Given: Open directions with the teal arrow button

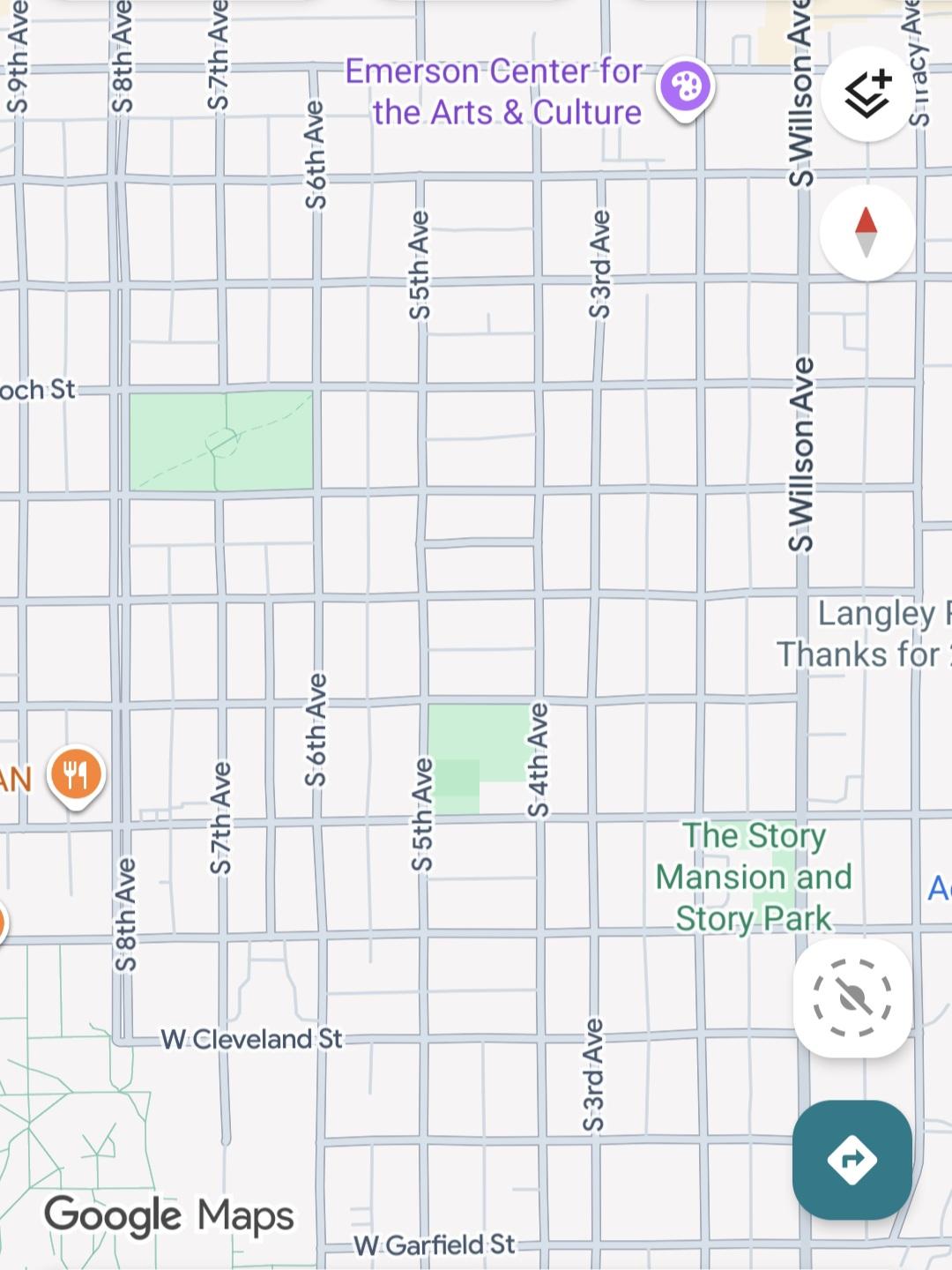Looking at the screenshot, I should click(x=852, y=1159).
